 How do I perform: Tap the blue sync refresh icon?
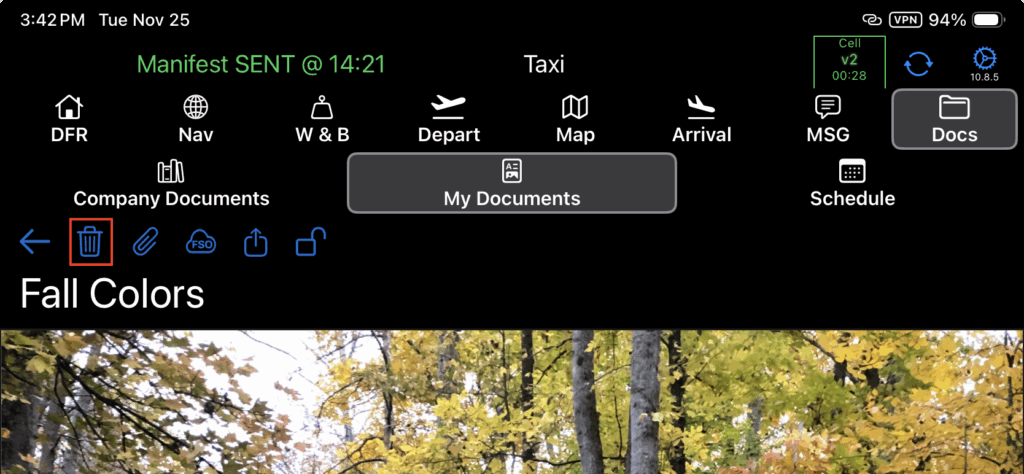(917, 63)
